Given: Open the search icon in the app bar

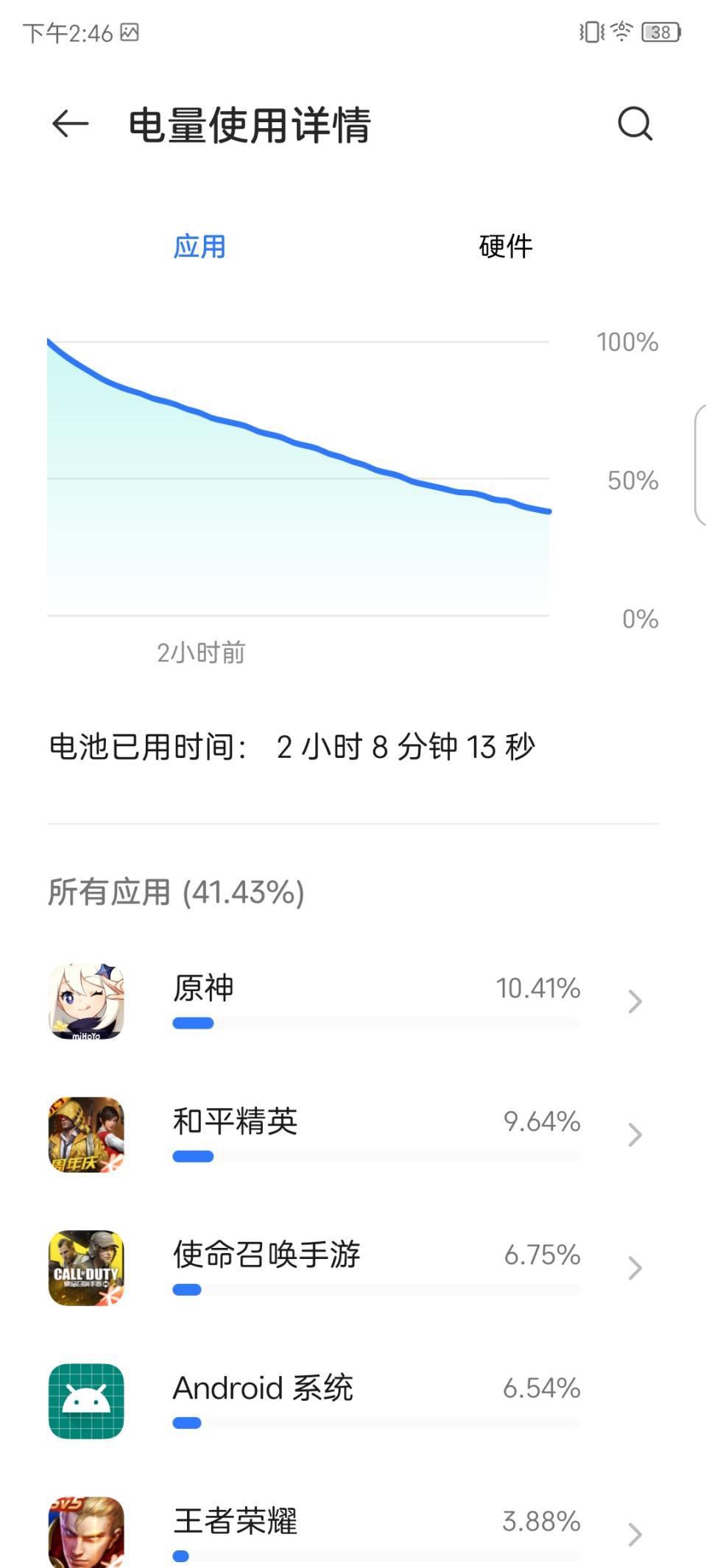Looking at the screenshot, I should click(635, 124).
